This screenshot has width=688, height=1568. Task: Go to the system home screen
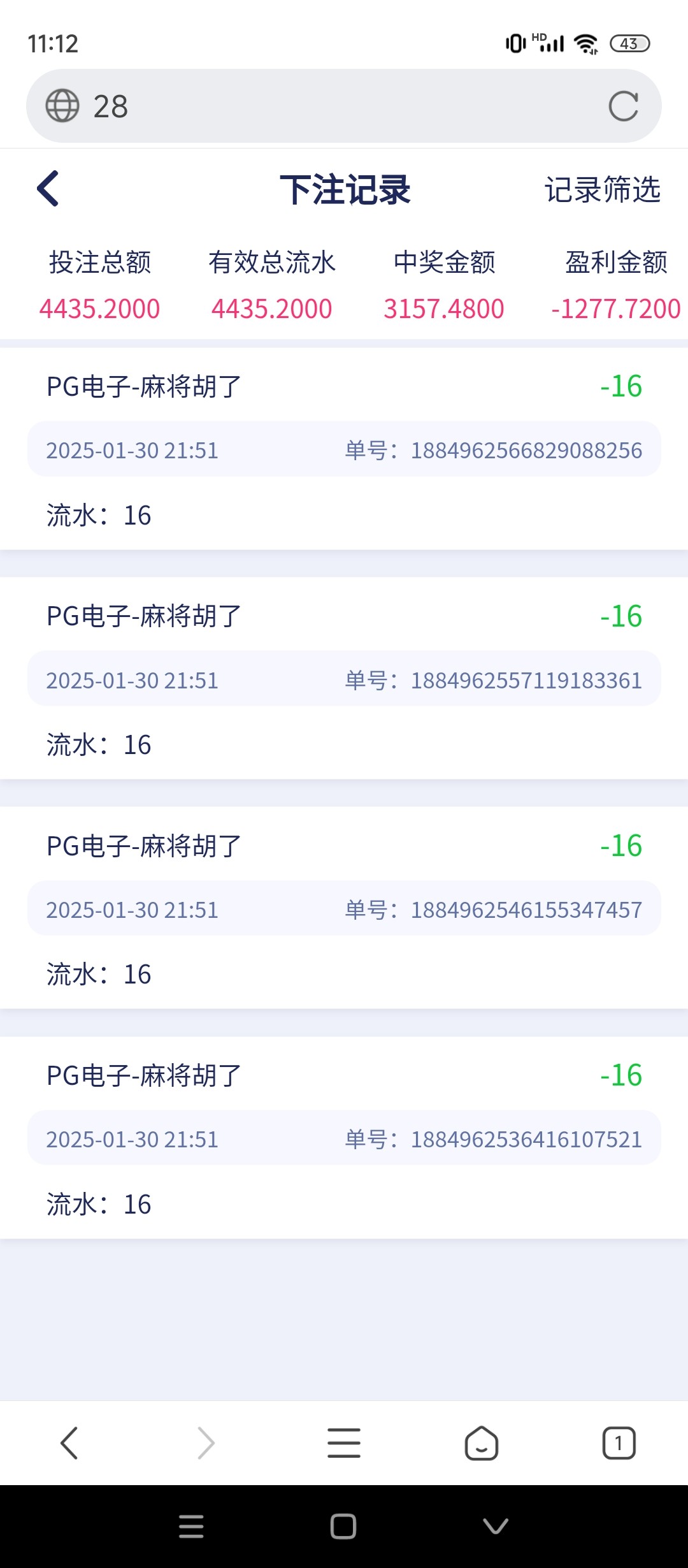point(343,1527)
